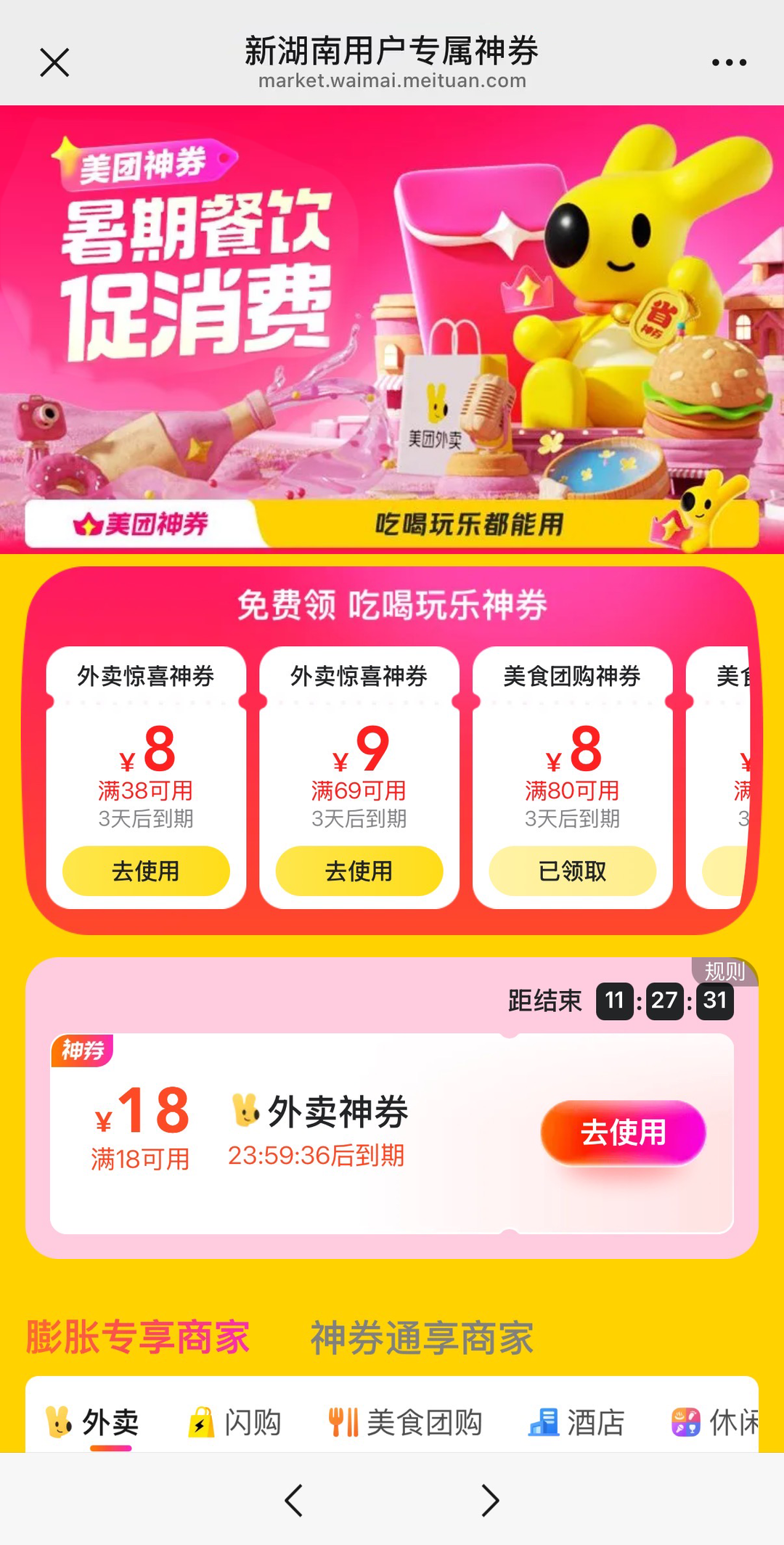Switch to 膨胀专享商家 section
The height and width of the screenshot is (1545, 784).
138,1337
